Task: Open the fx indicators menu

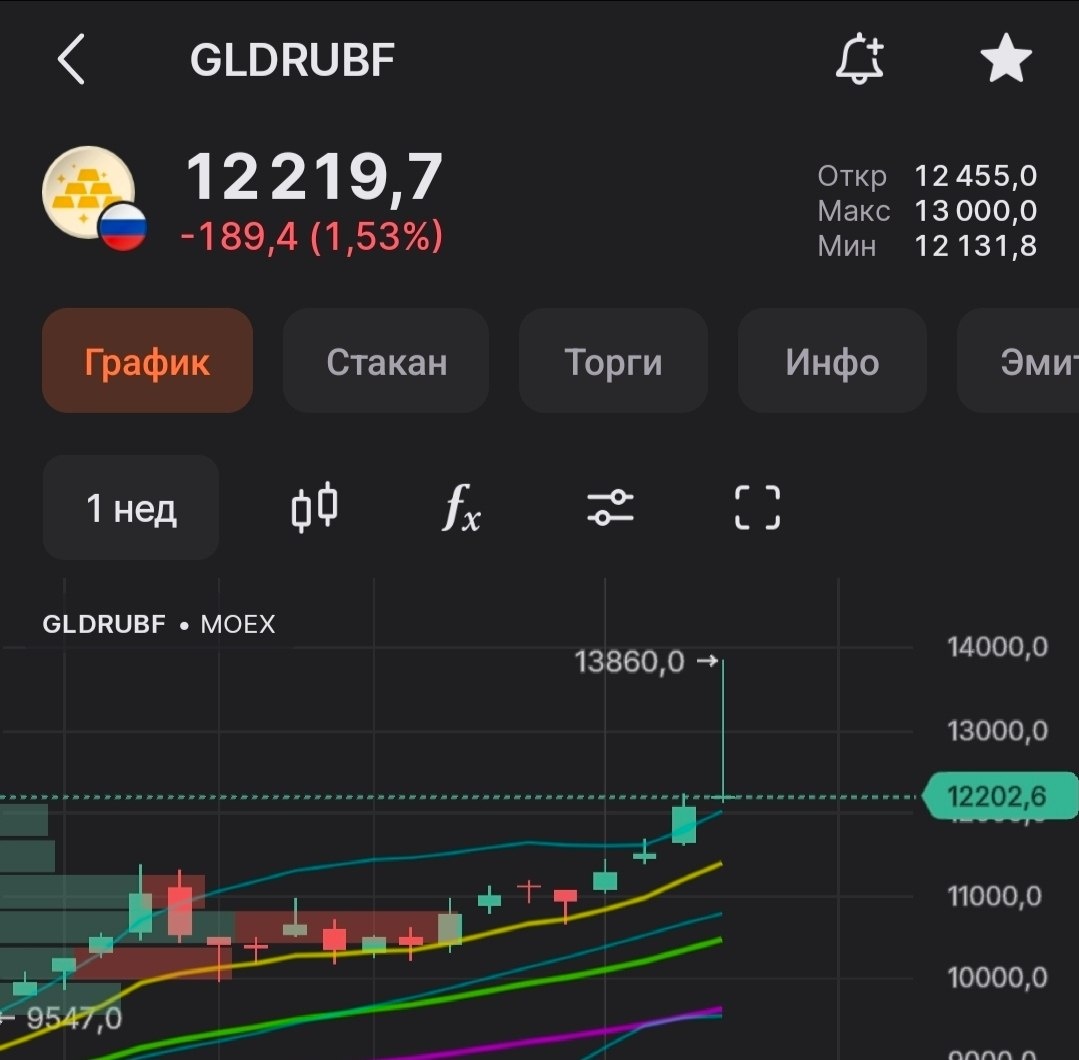Action: tap(462, 508)
